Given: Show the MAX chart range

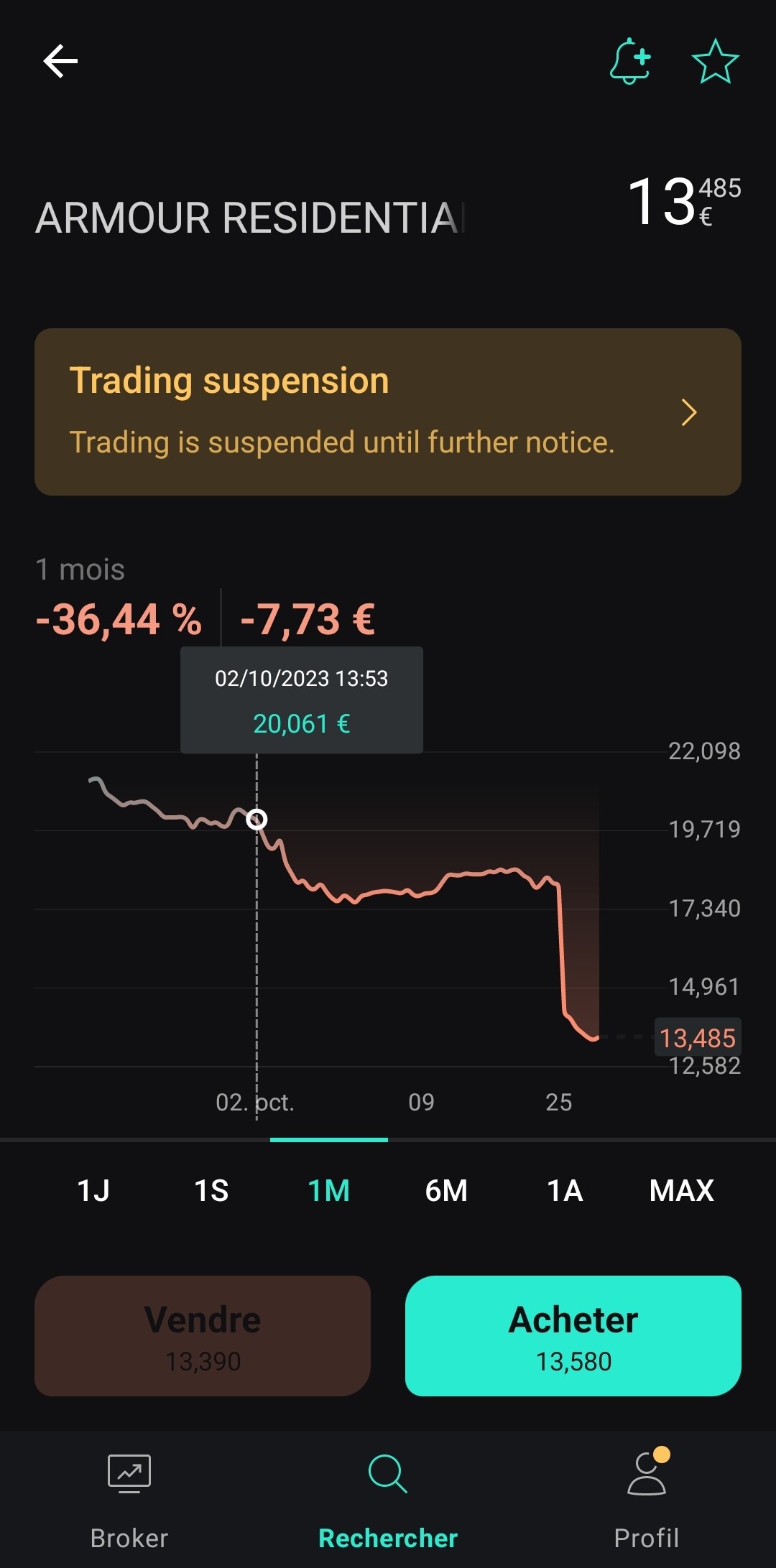Looking at the screenshot, I should (x=682, y=1190).
